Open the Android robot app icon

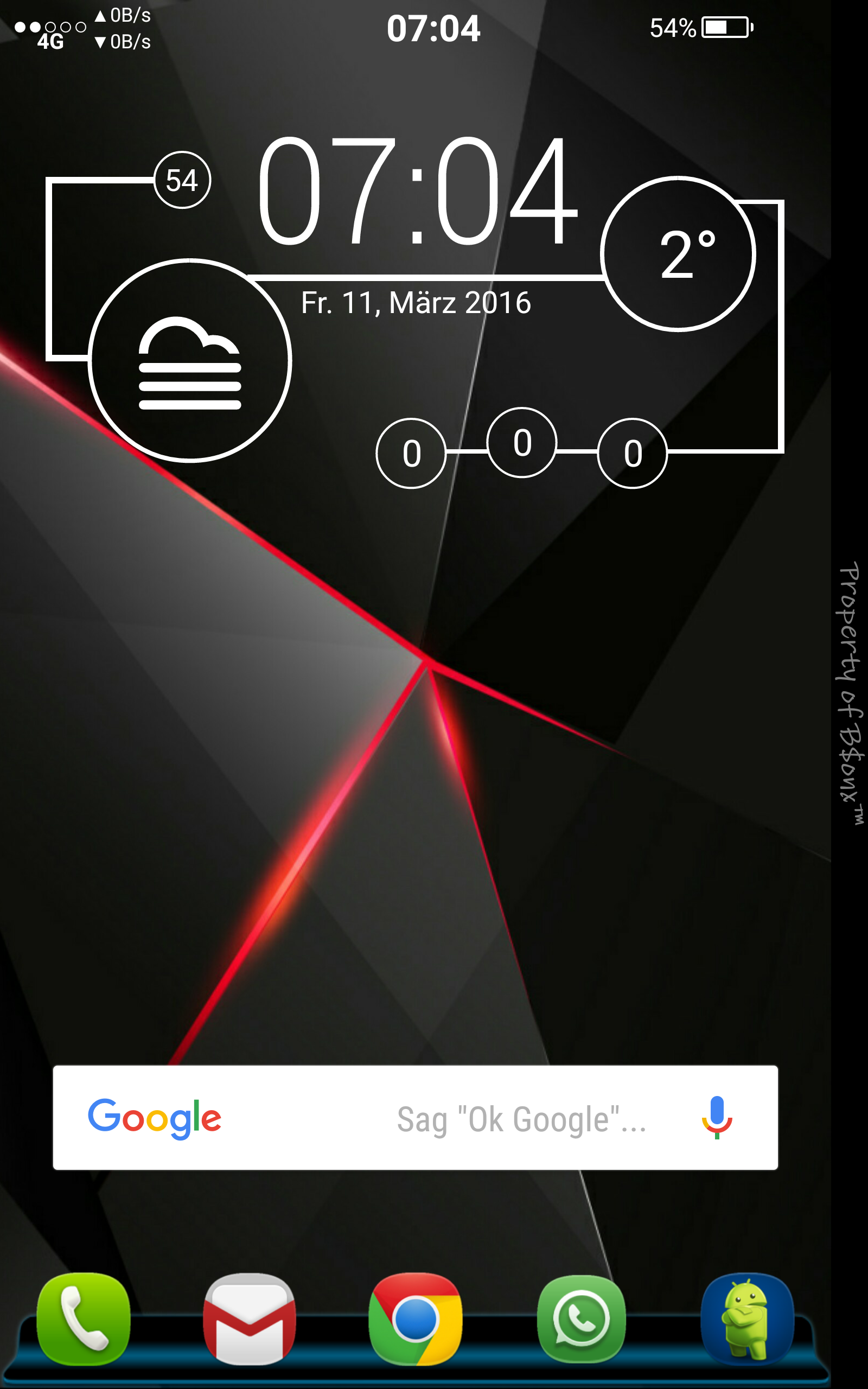747,1318
